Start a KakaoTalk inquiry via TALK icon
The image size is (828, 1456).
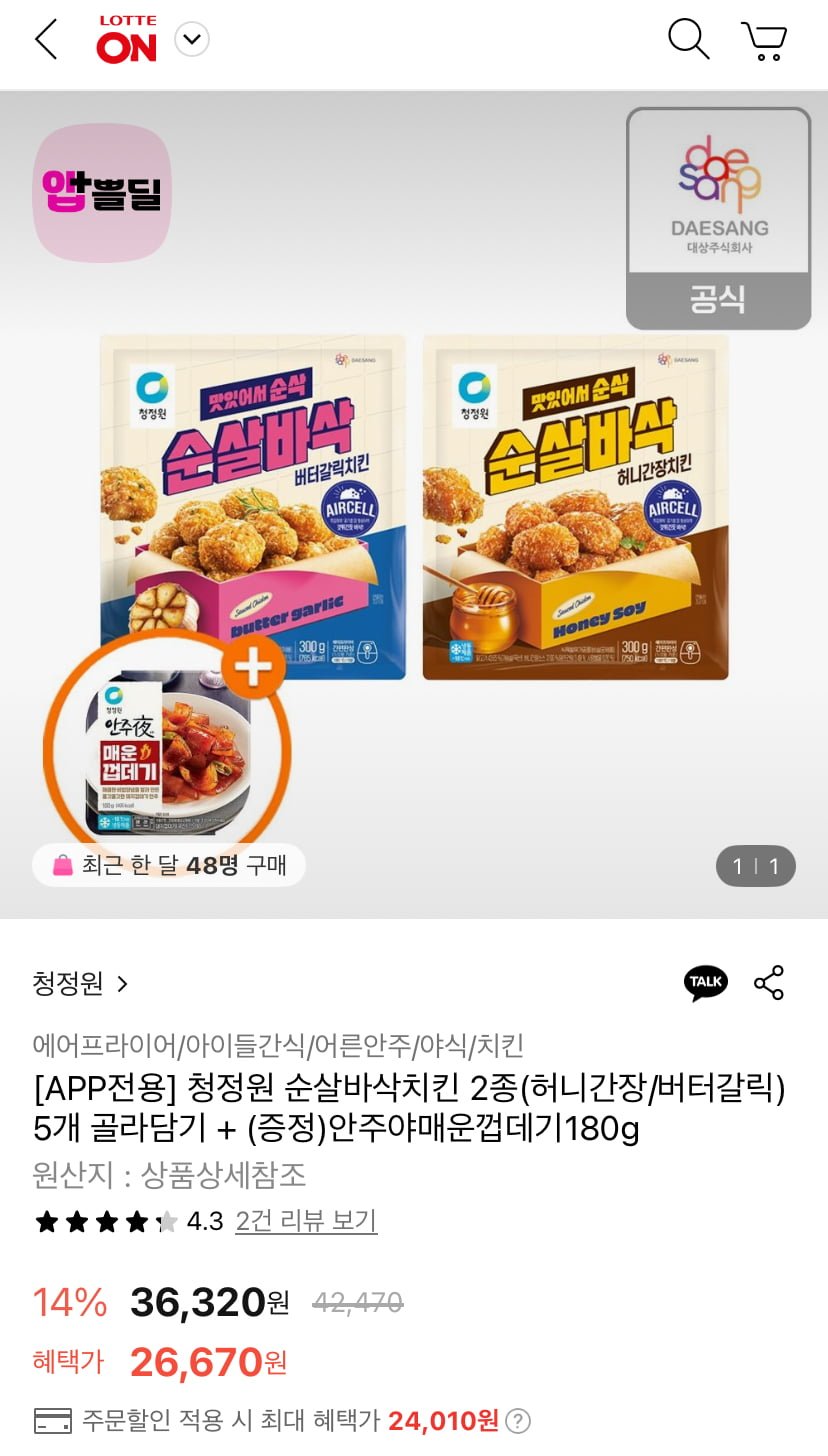click(x=706, y=983)
